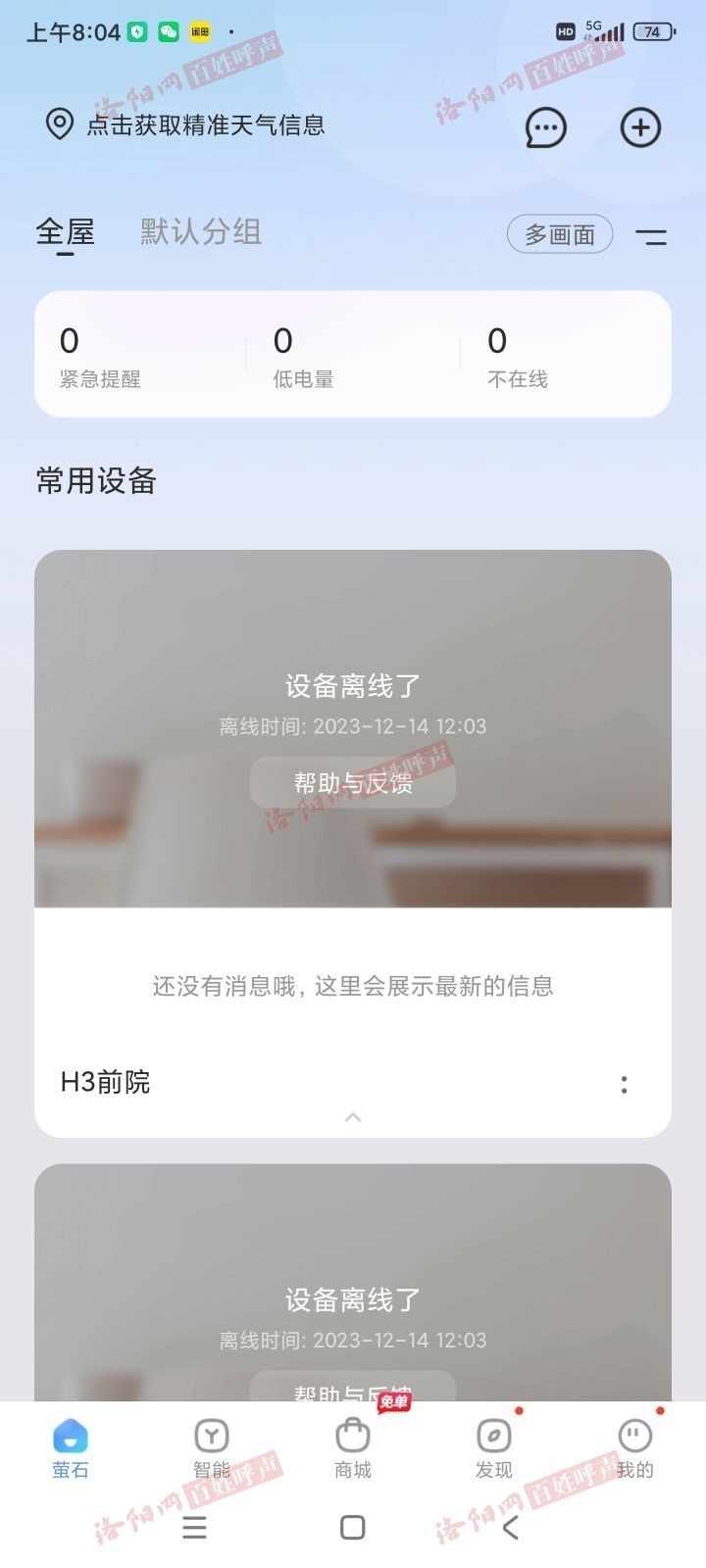View 紧急提醒 count
Viewport: 706px width, 1568px height.
[99, 357]
